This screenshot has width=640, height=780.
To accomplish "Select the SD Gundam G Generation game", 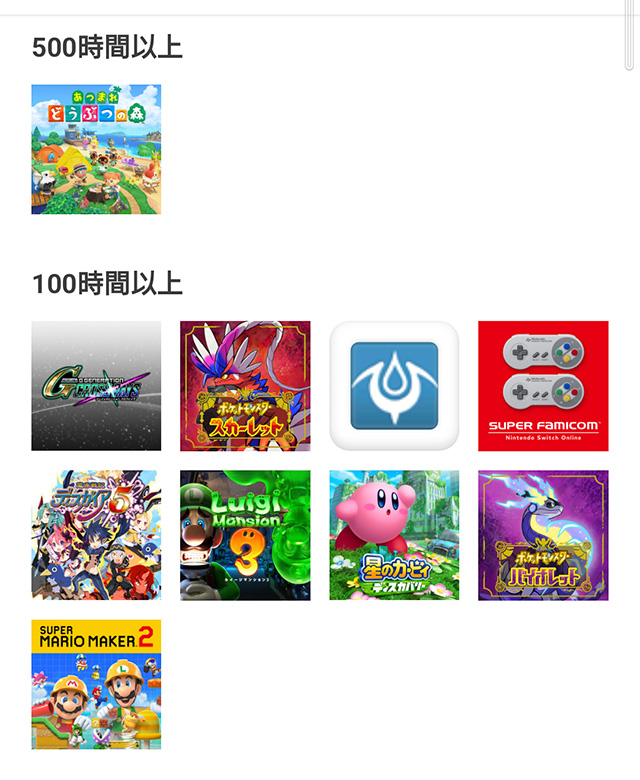I will tap(96, 386).
